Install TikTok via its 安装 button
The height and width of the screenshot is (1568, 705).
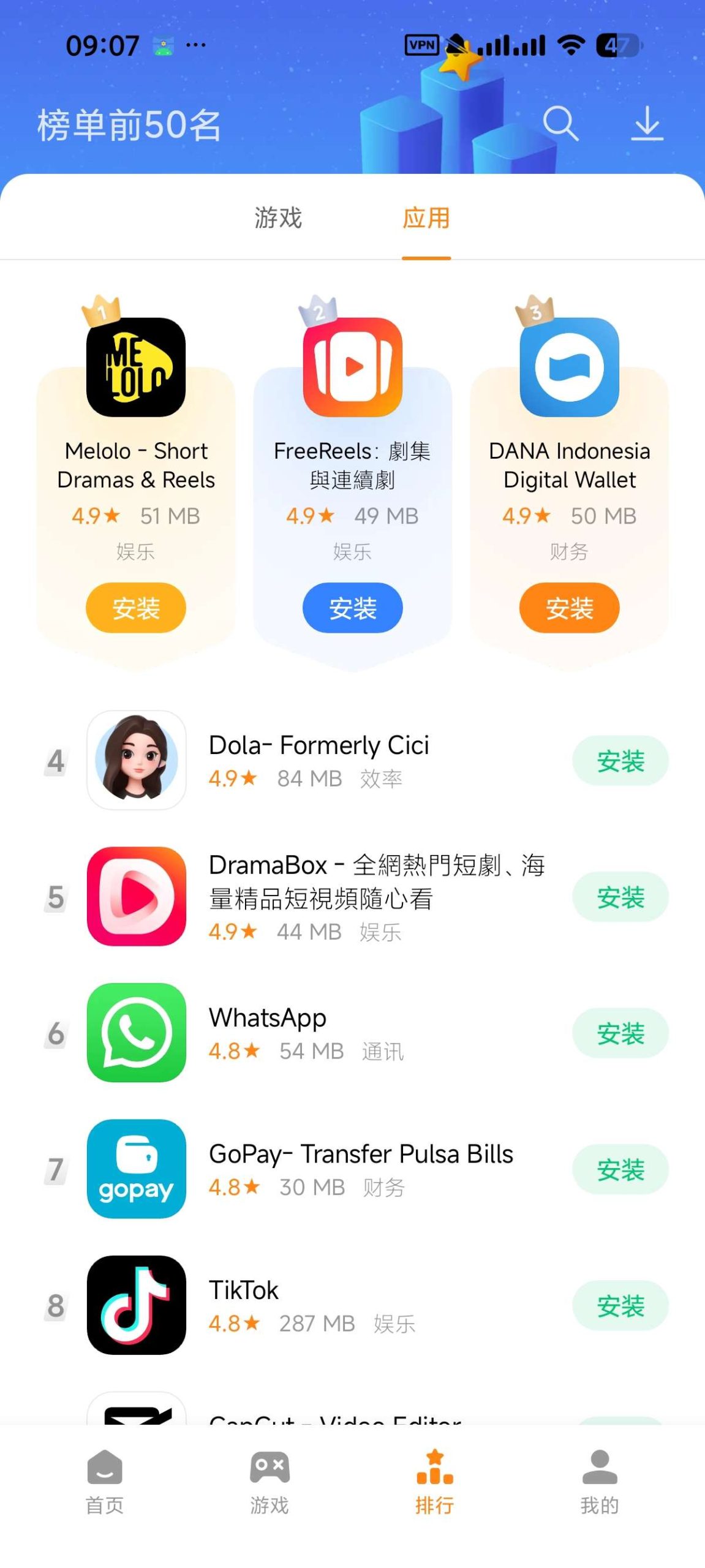pyautogui.click(x=620, y=1305)
